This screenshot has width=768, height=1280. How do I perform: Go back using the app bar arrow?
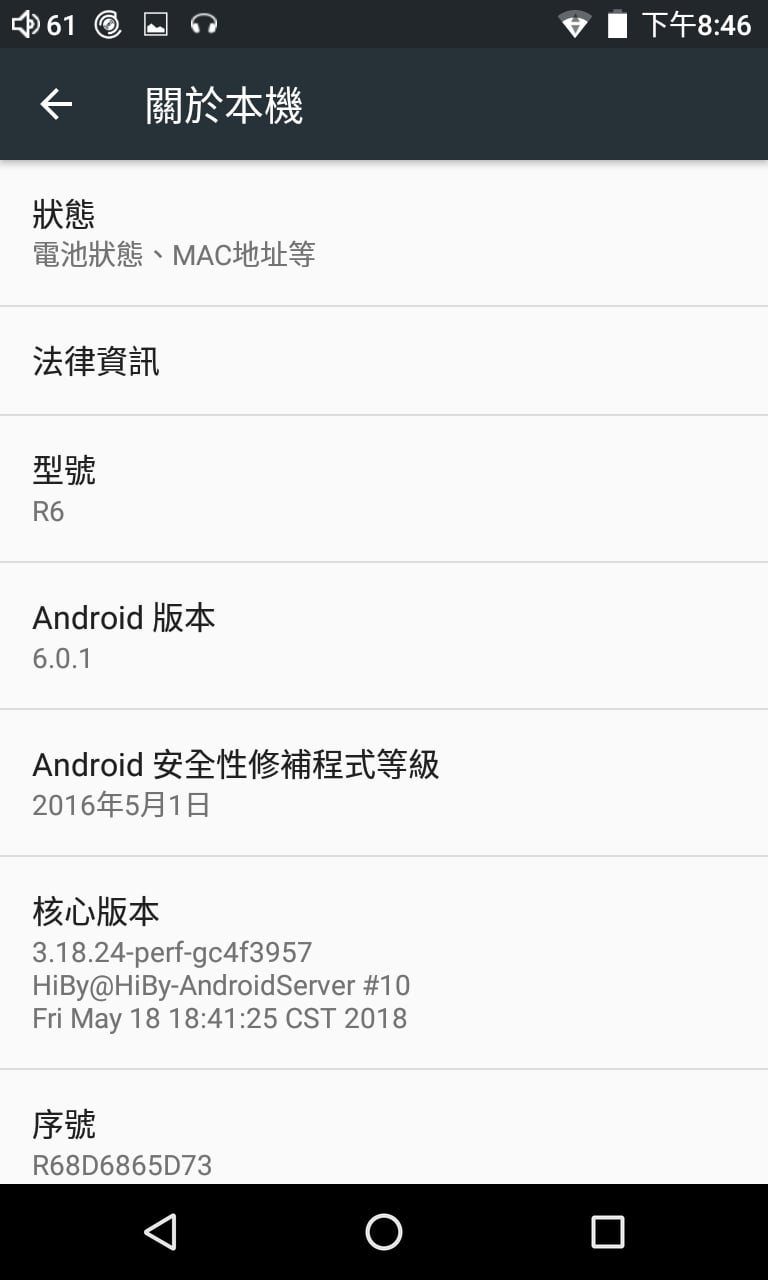click(56, 104)
